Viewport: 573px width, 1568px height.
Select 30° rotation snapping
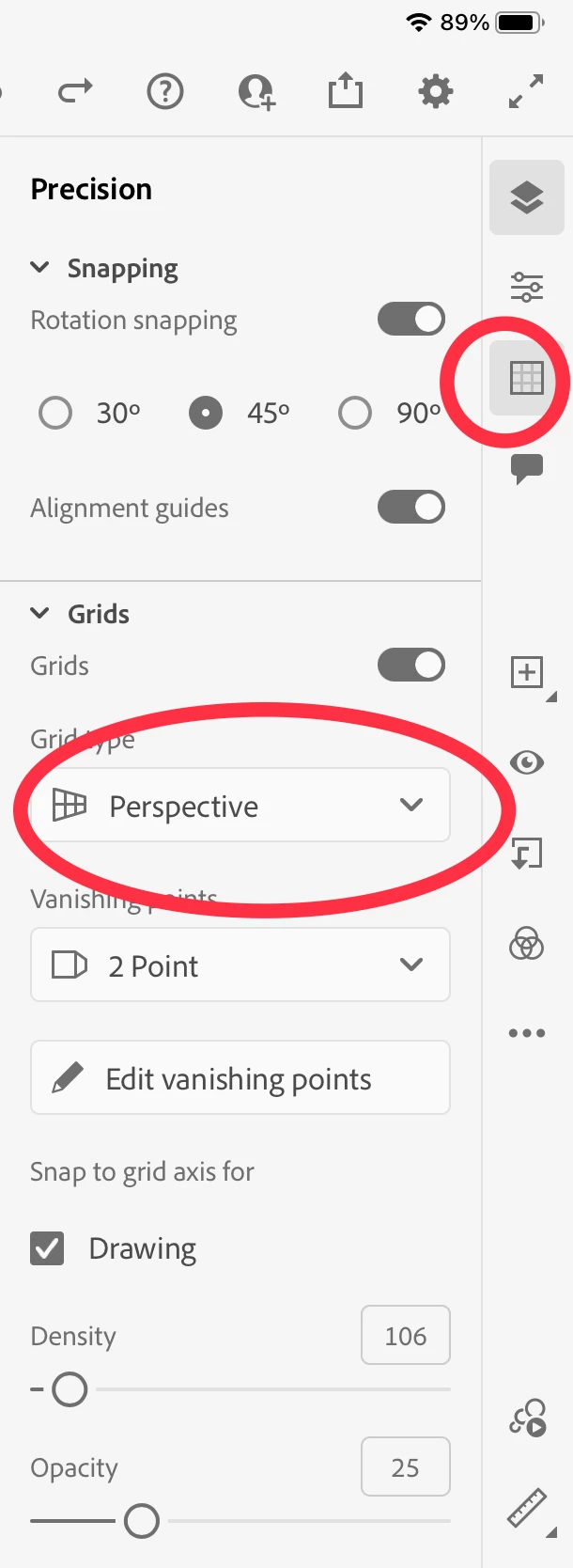(x=55, y=413)
